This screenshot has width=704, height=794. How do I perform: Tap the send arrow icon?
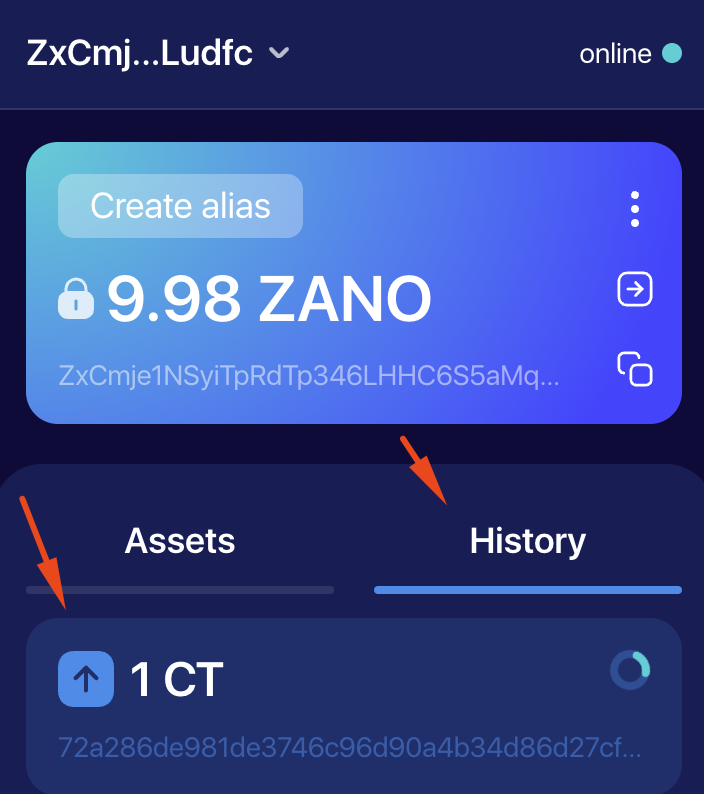pyautogui.click(x=635, y=290)
